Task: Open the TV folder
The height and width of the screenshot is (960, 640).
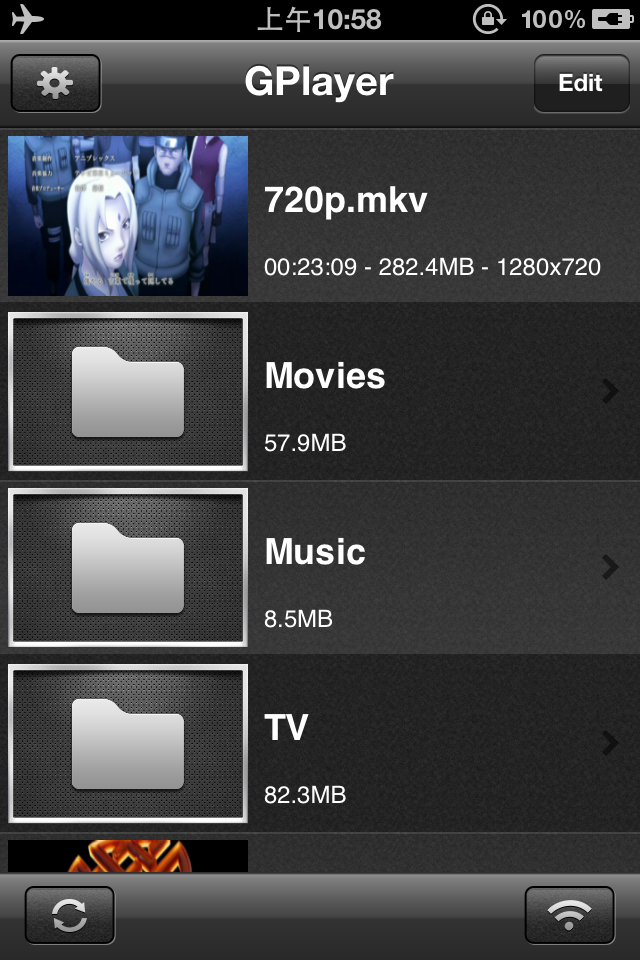Action: click(320, 744)
